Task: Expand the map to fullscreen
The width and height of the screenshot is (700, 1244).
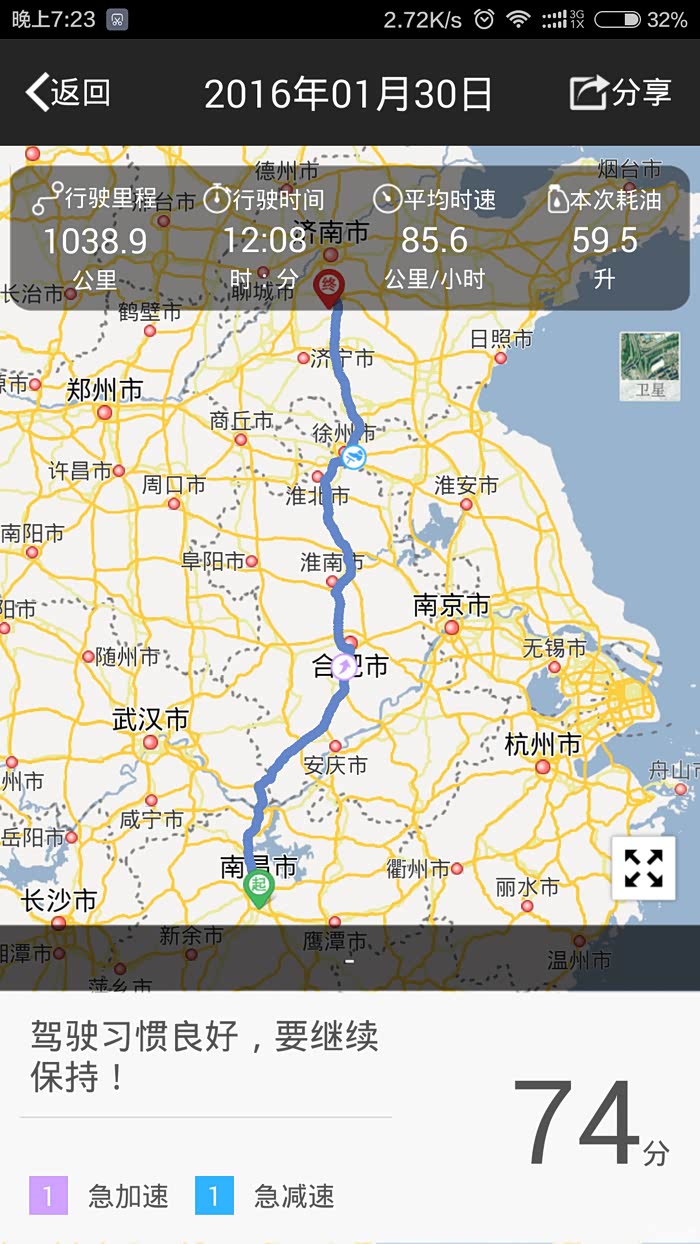Action: [x=643, y=868]
